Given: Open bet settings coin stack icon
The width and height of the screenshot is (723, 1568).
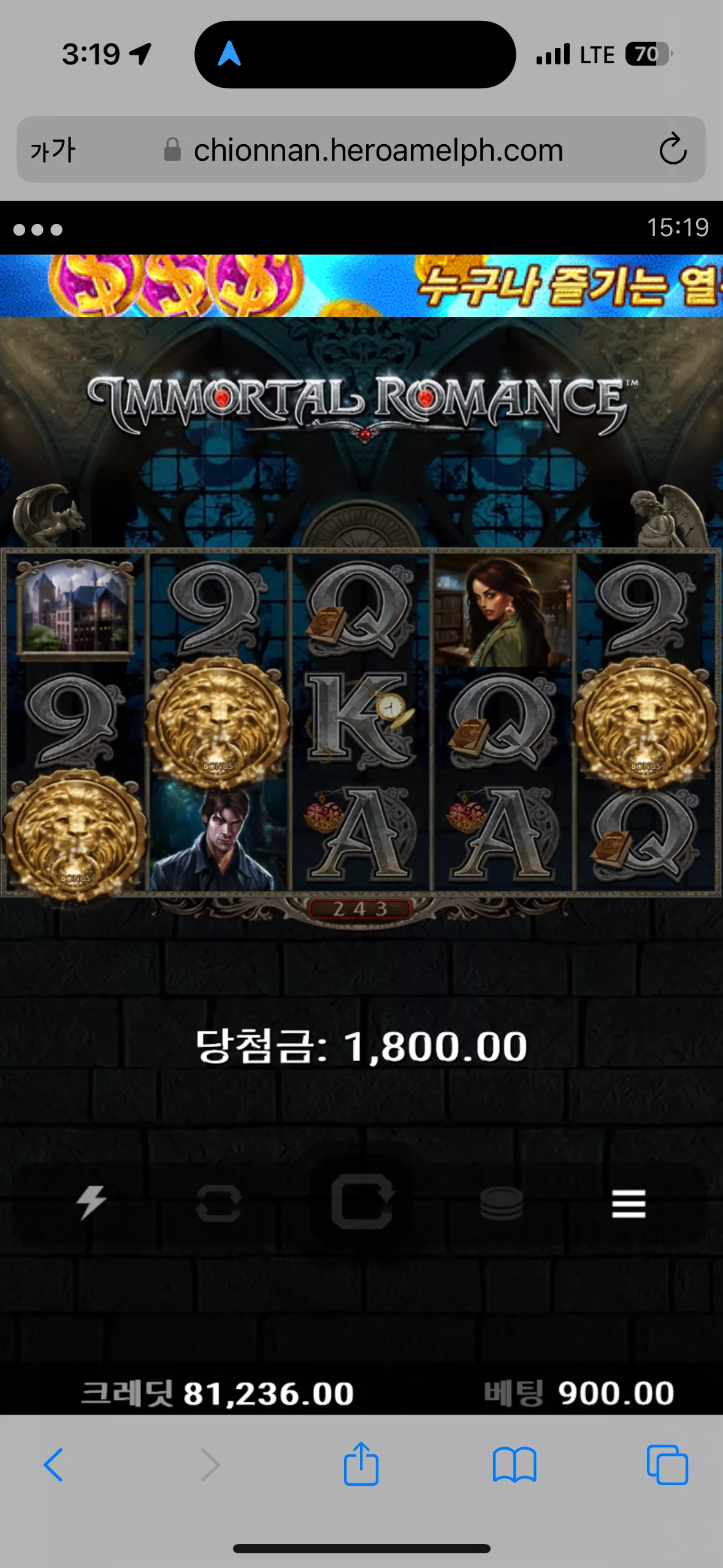Looking at the screenshot, I should [x=501, y=1203].
